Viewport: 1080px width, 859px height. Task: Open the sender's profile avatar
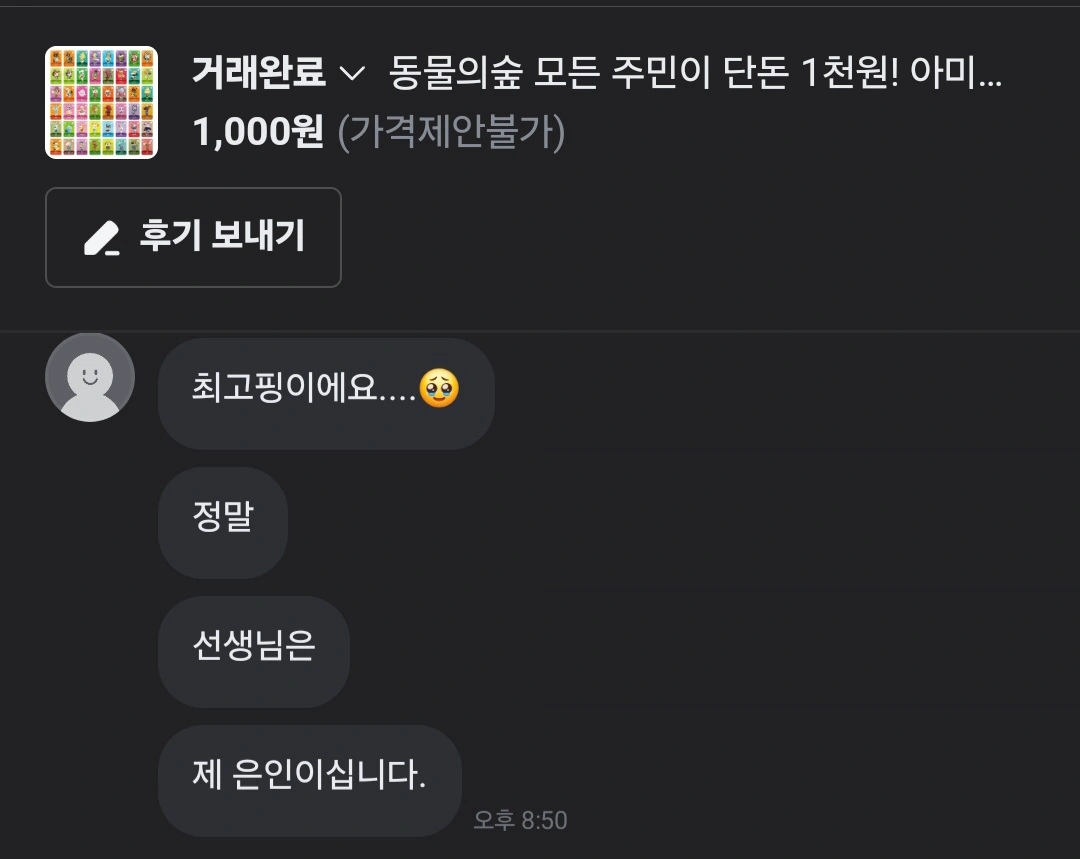[x=90, y=377]
